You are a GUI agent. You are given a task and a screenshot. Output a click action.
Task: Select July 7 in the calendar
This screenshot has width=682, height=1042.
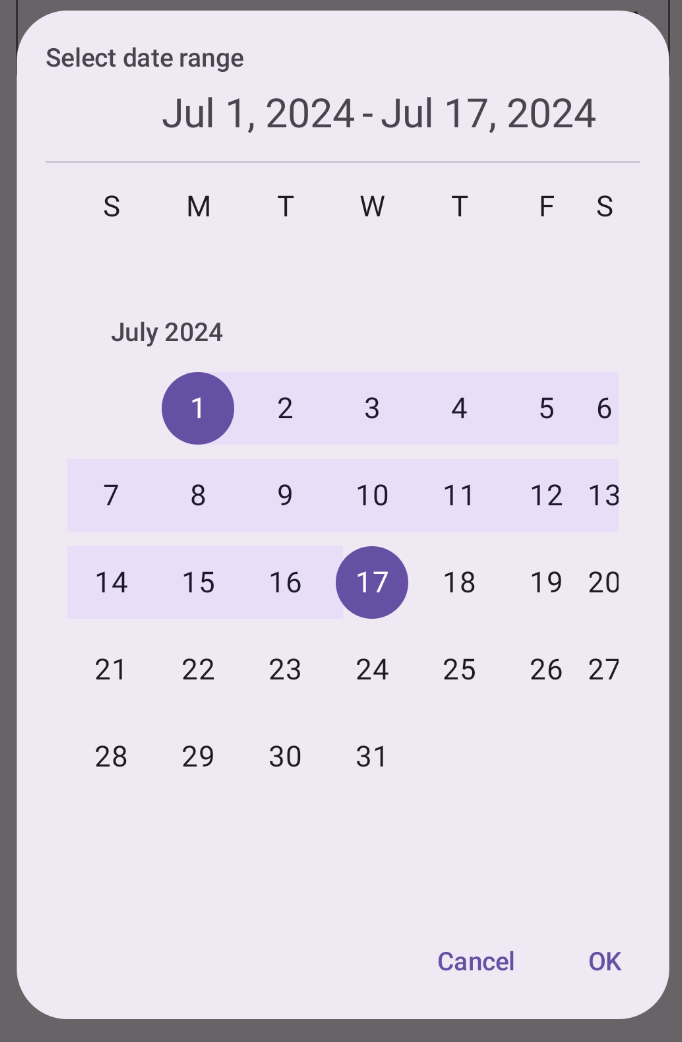[111, 495]
